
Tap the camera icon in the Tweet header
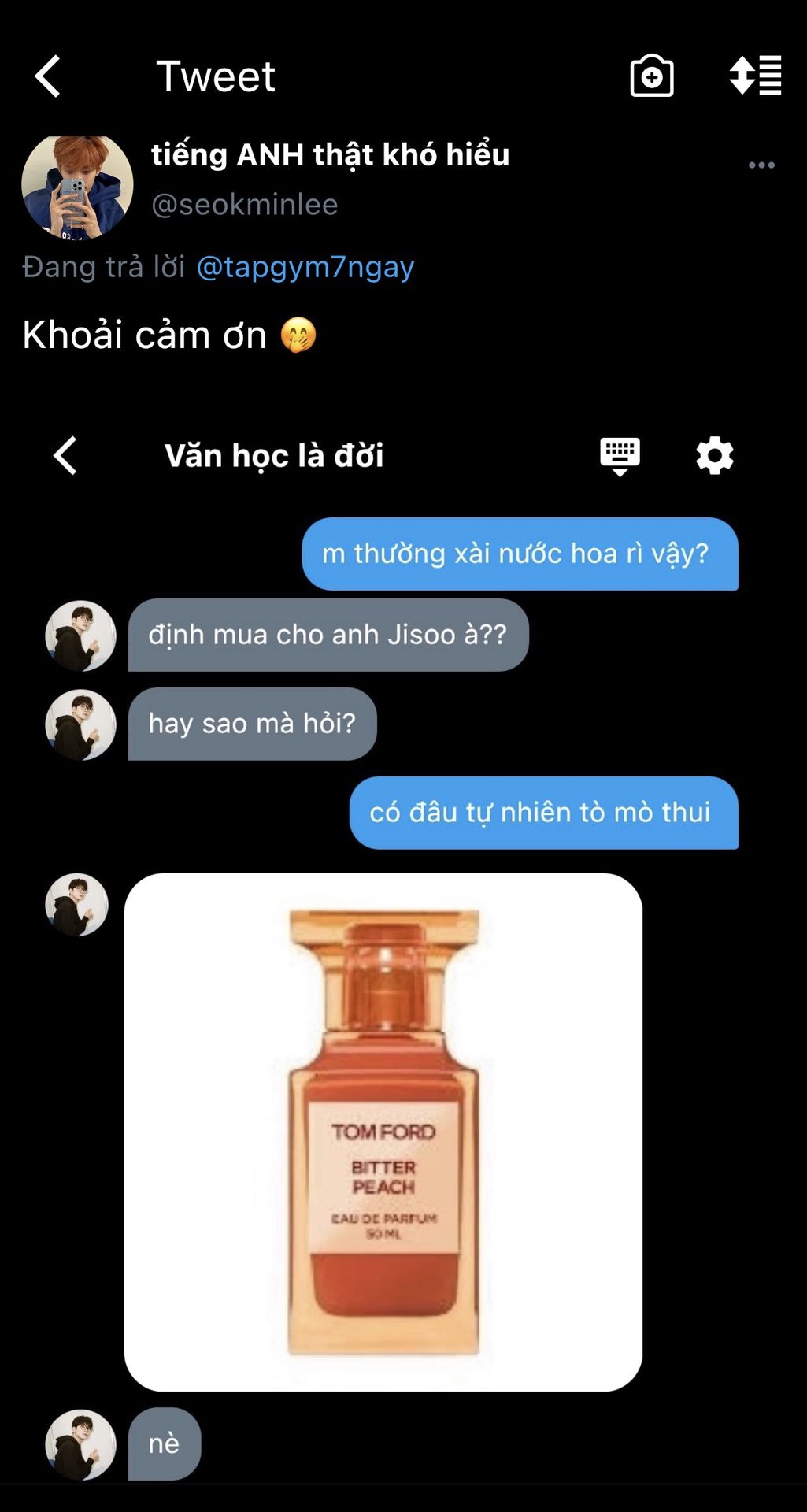(x=652, y=76)
